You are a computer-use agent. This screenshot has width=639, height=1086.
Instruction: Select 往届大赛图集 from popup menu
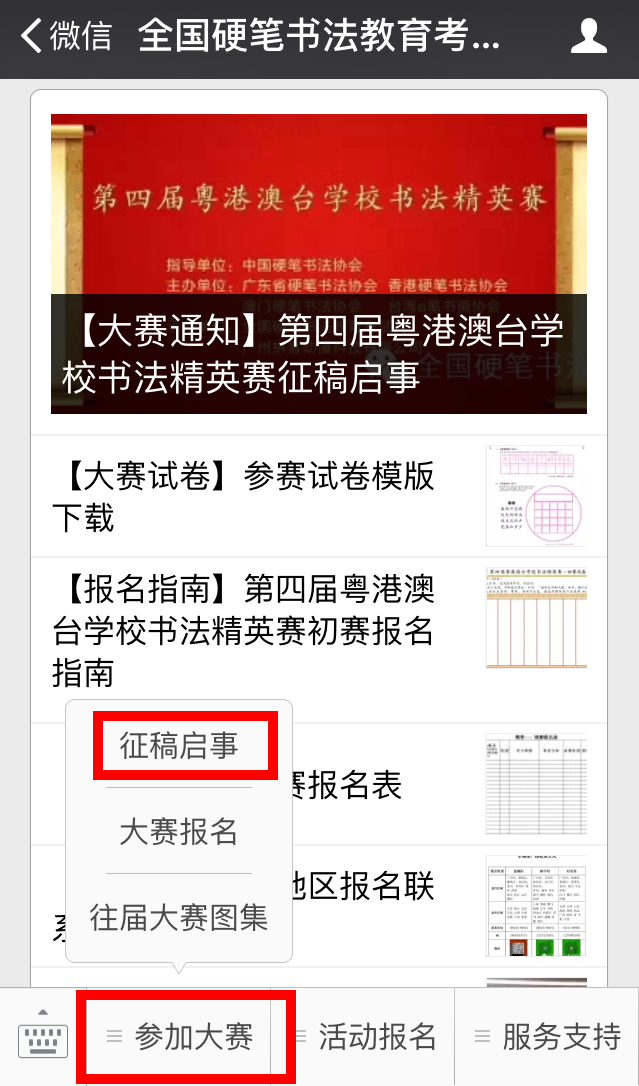pos(180,917)
